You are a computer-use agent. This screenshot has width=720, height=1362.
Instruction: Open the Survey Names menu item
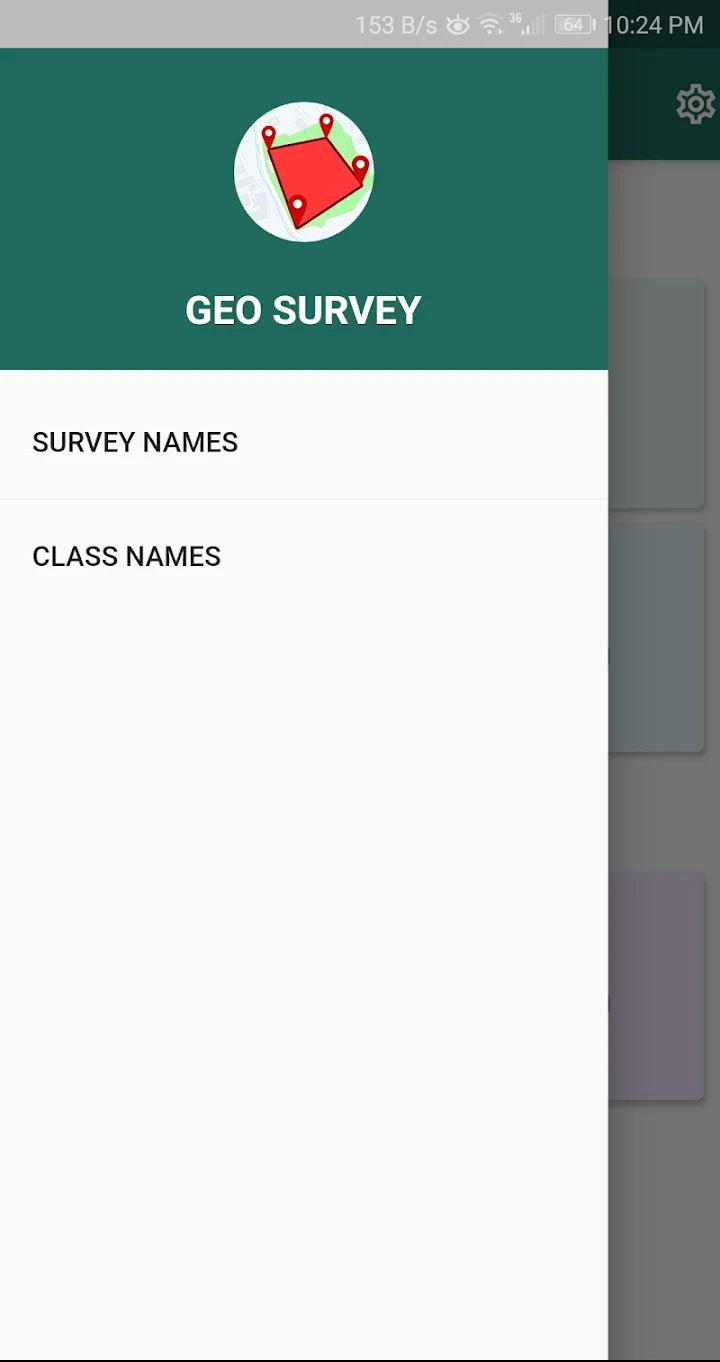[x=304, y=442]
